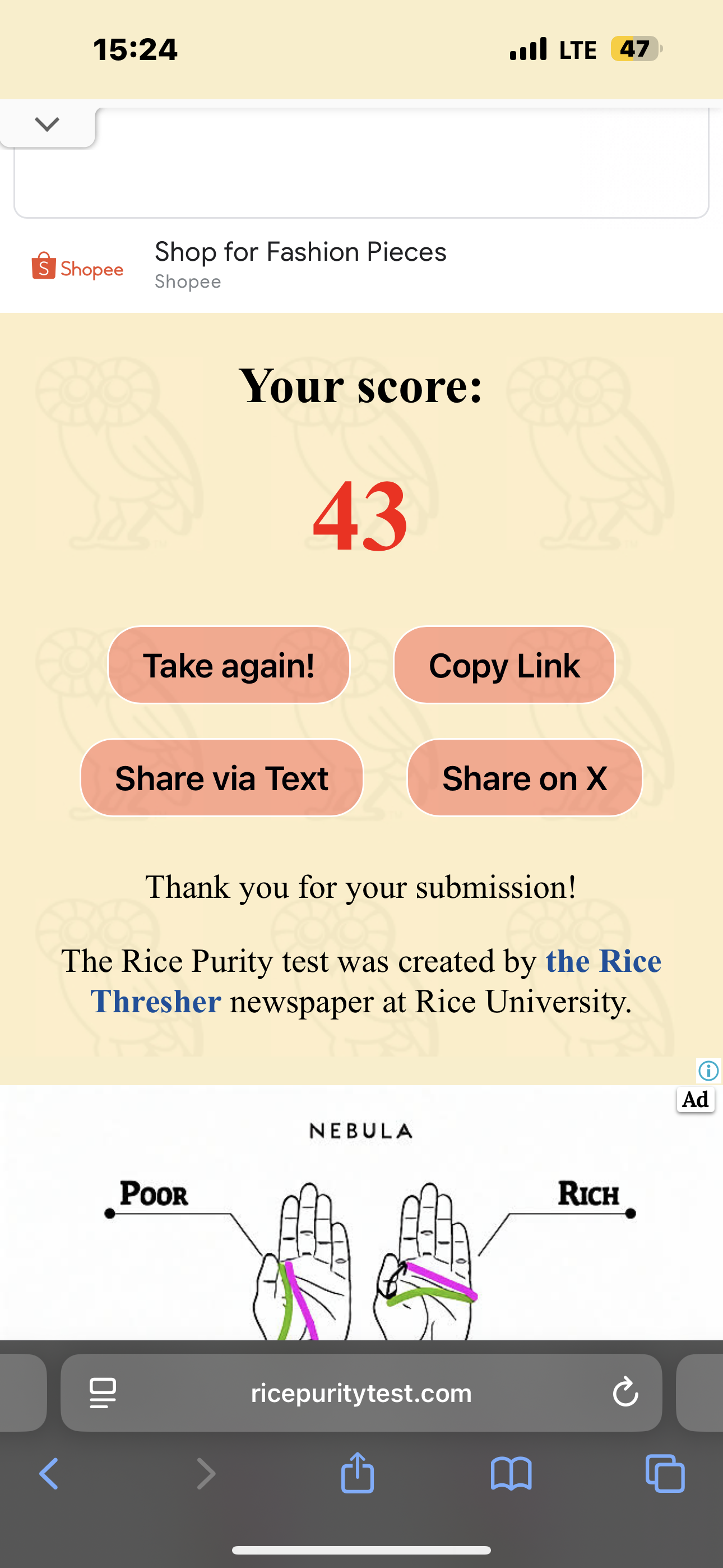The width and height of the screenshot is (723, 1568).
Task: Collapse the top ad with the chevron
Action: [x=47, y=124]
